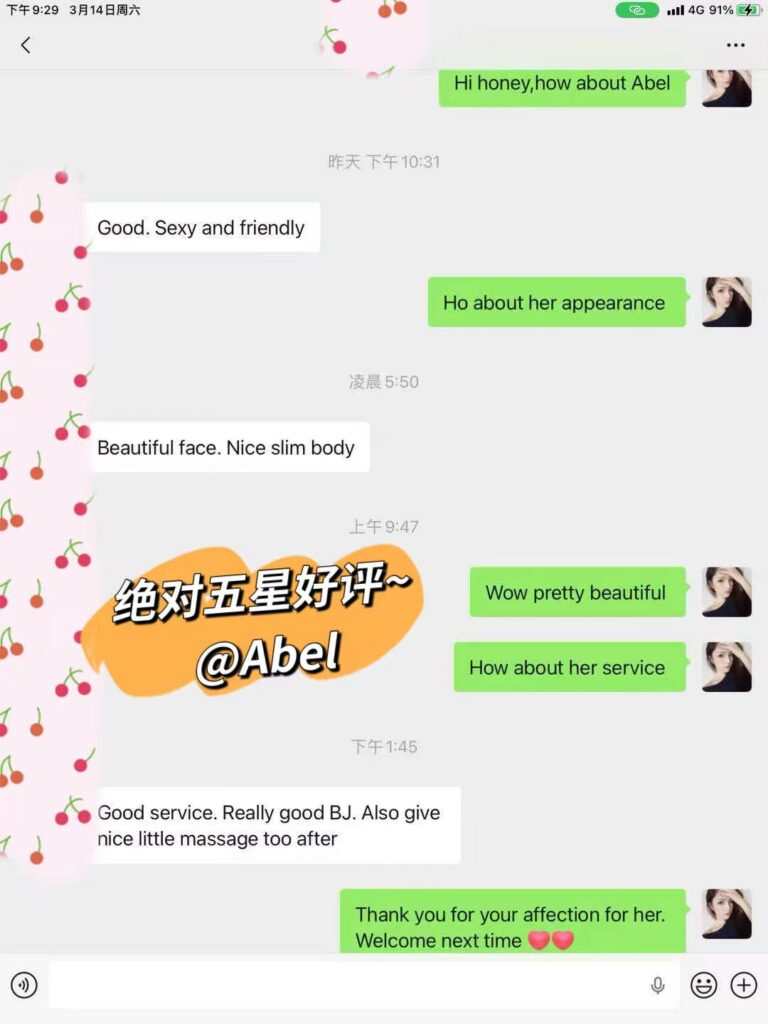
Task: Focus the message text field
Action: click(x=340, y=986)
